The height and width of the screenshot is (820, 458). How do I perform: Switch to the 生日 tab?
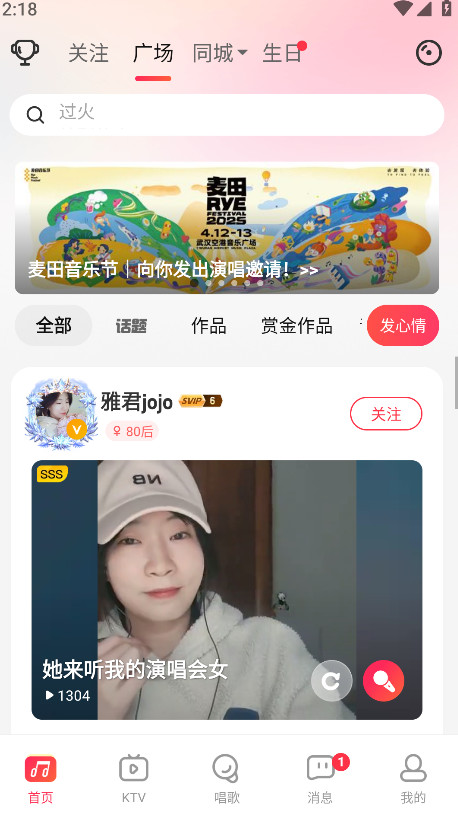click(283, 53)
